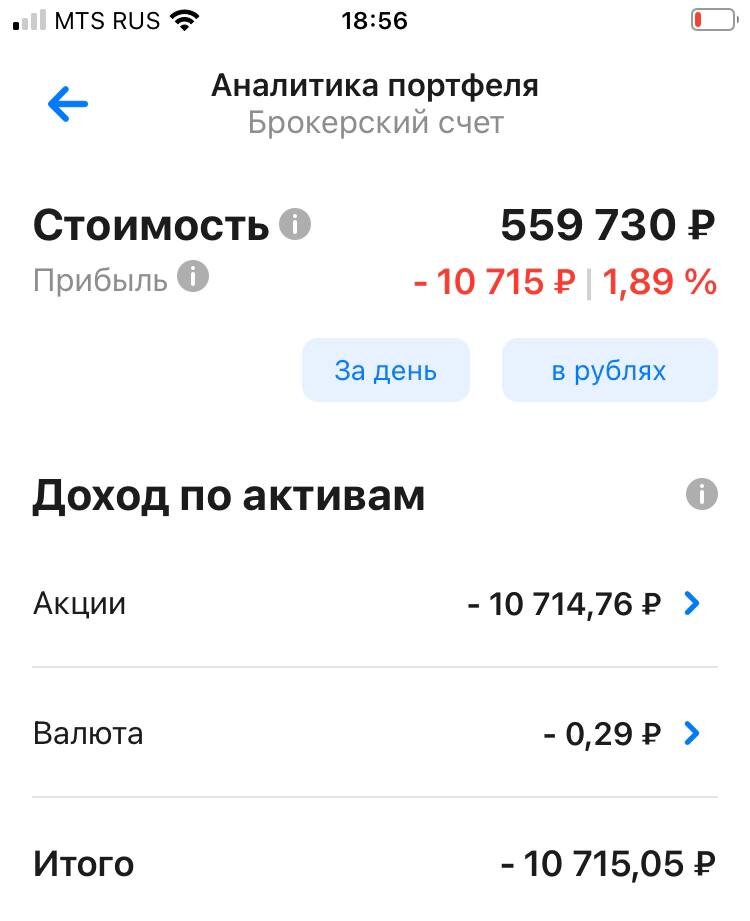
Task: Go back using the blue arrow
Action: coord(68,104)
